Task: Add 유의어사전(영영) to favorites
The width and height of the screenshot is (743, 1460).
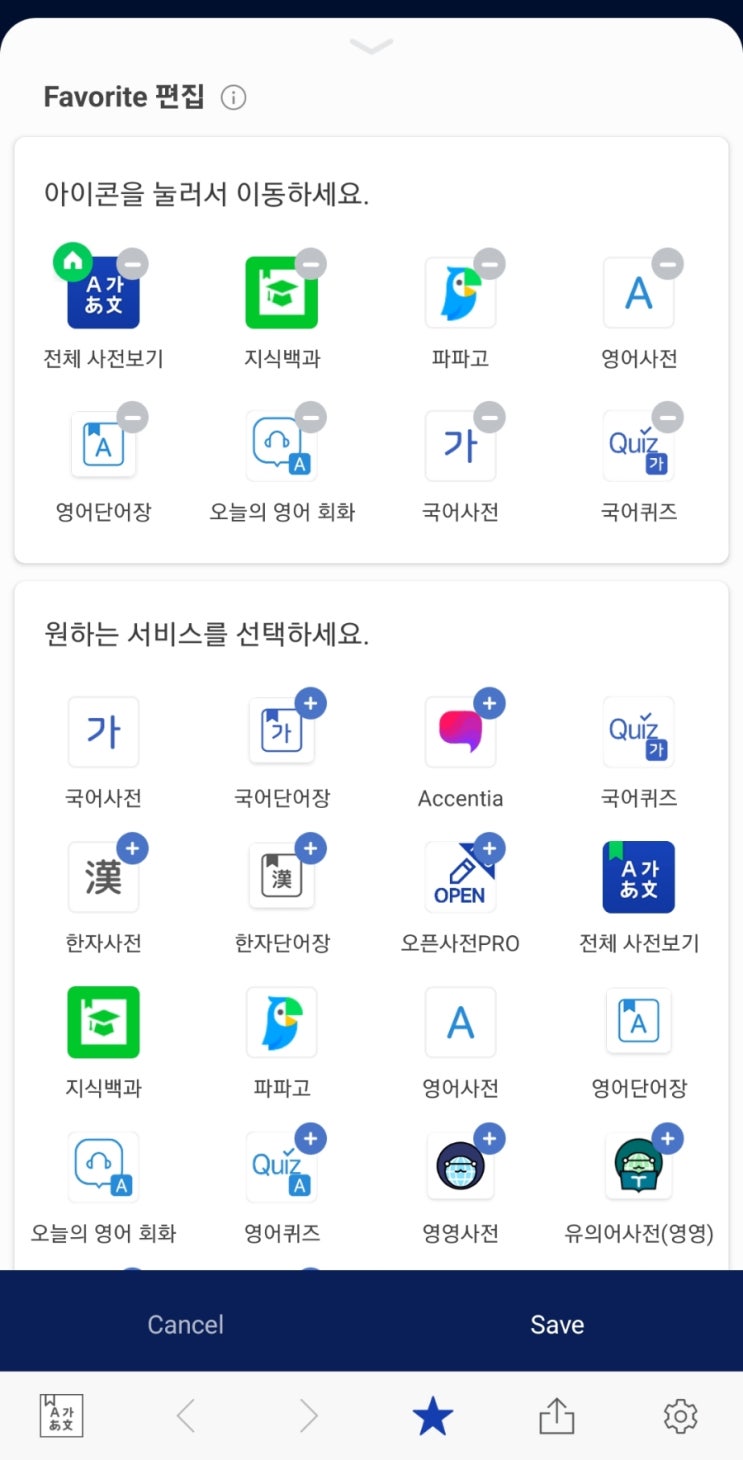Action: click(x=667, y=1138)
